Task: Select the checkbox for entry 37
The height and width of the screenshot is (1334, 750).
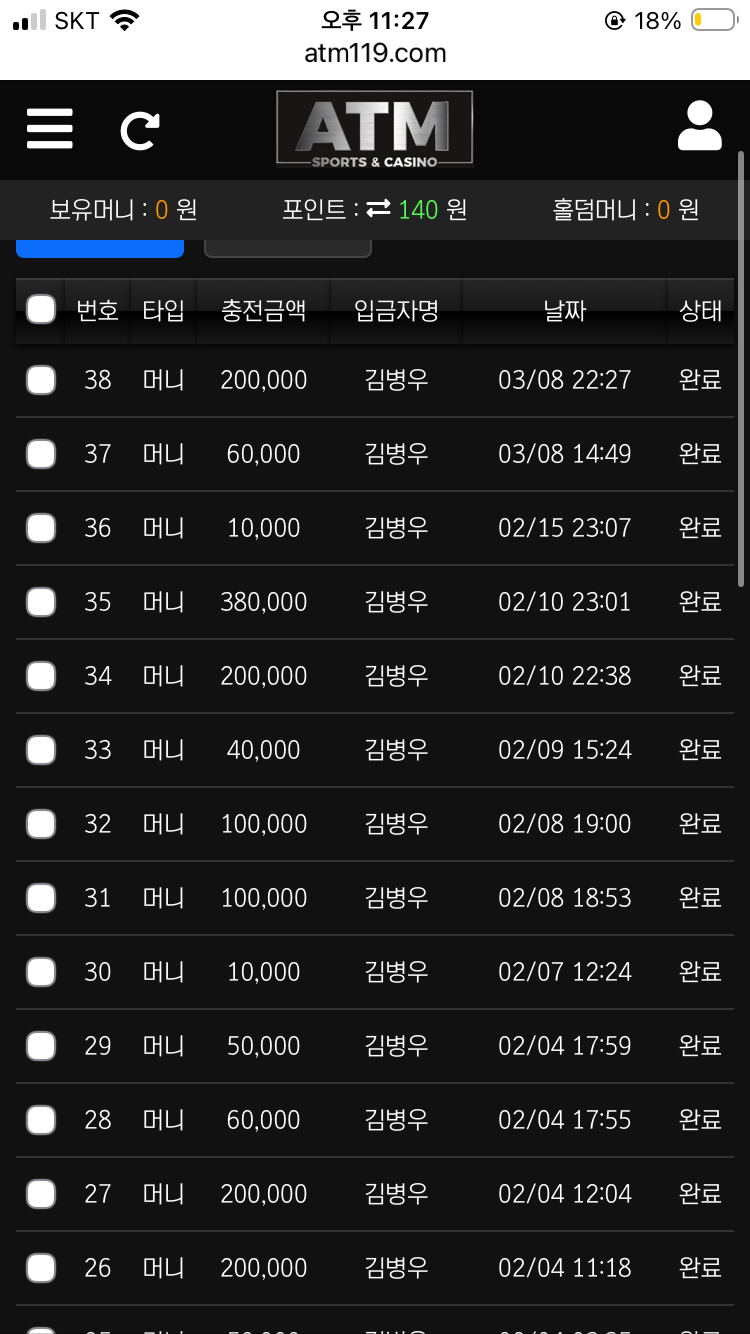Action: [x=41, y=454]
